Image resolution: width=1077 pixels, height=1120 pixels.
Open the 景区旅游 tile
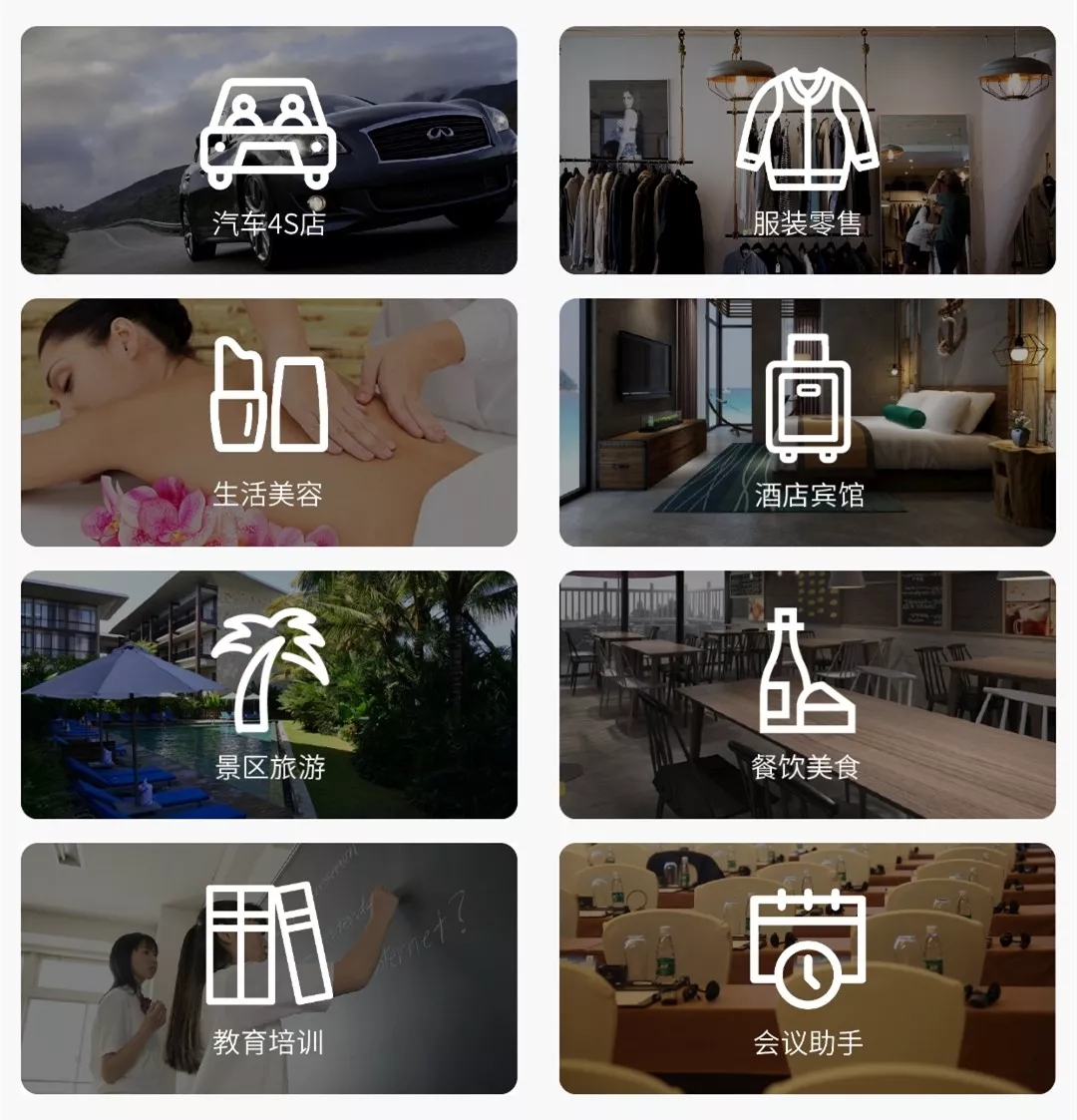269,695
